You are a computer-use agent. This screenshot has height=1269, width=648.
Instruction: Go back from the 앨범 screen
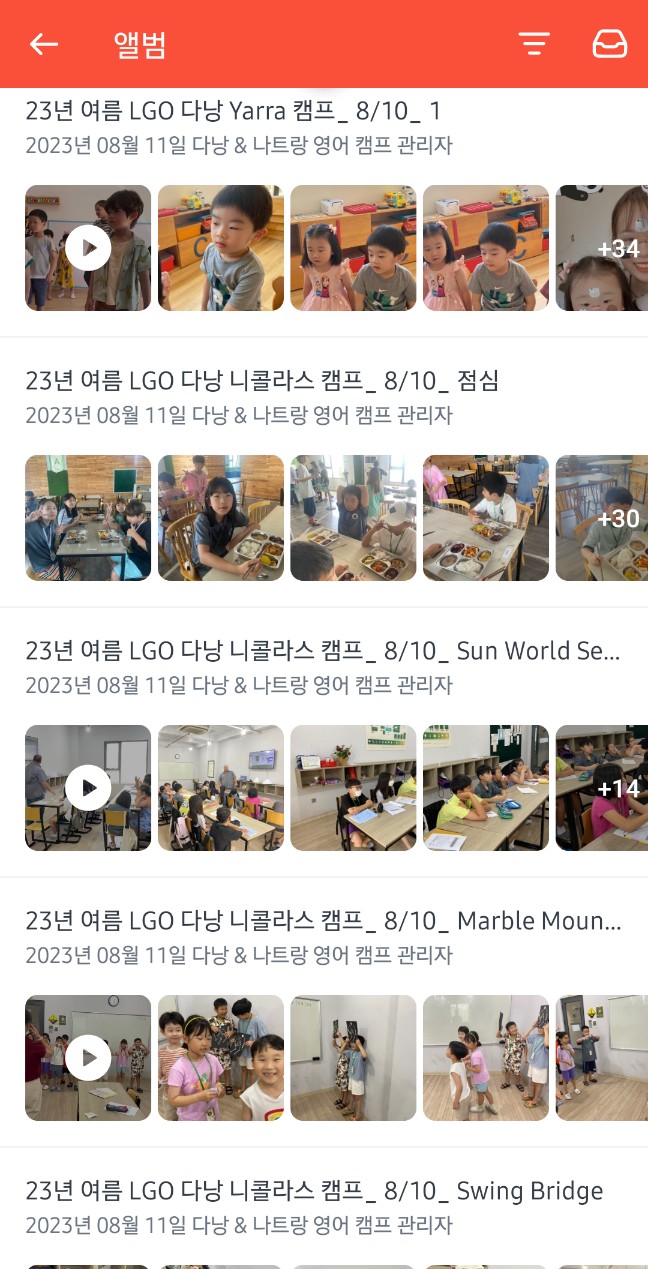point(44,44)
